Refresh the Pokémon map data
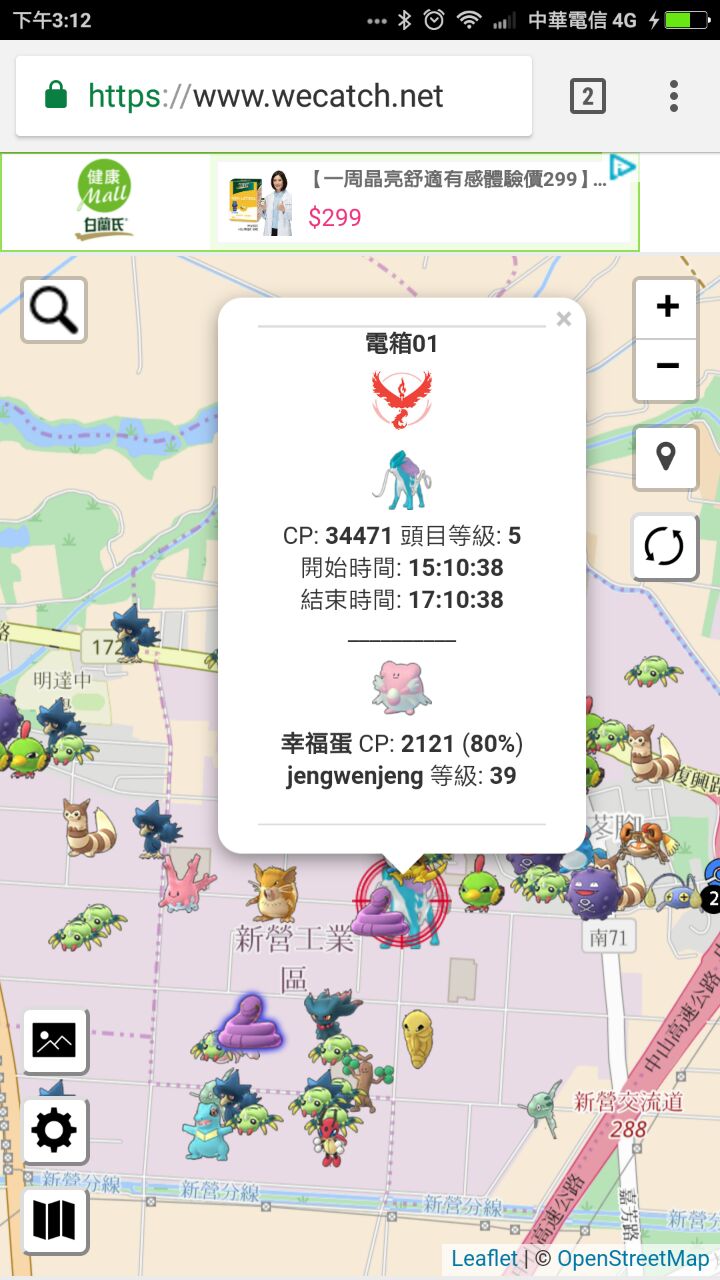Viewport: 720px width, 1280px height. click(665, 547)
